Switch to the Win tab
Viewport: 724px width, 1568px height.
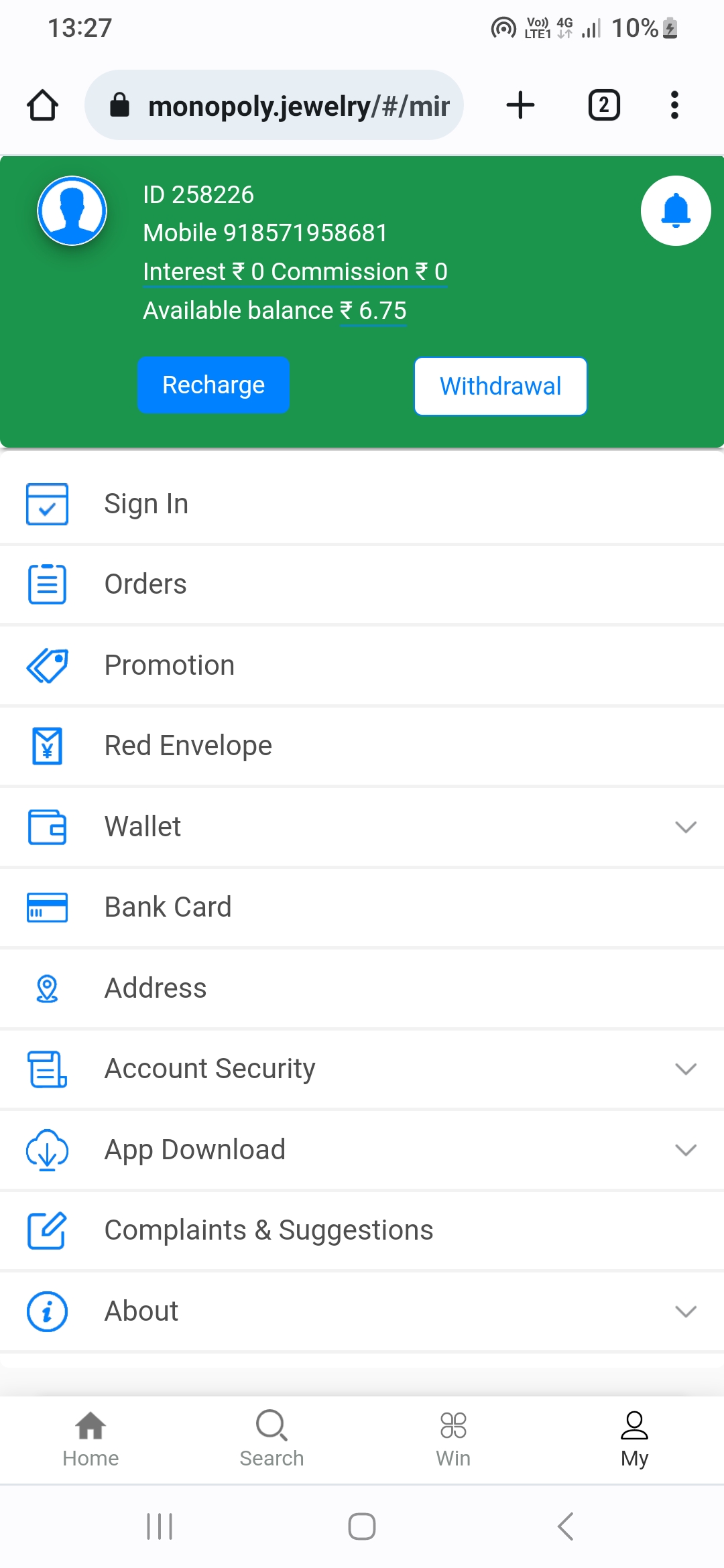point(453,1439)
